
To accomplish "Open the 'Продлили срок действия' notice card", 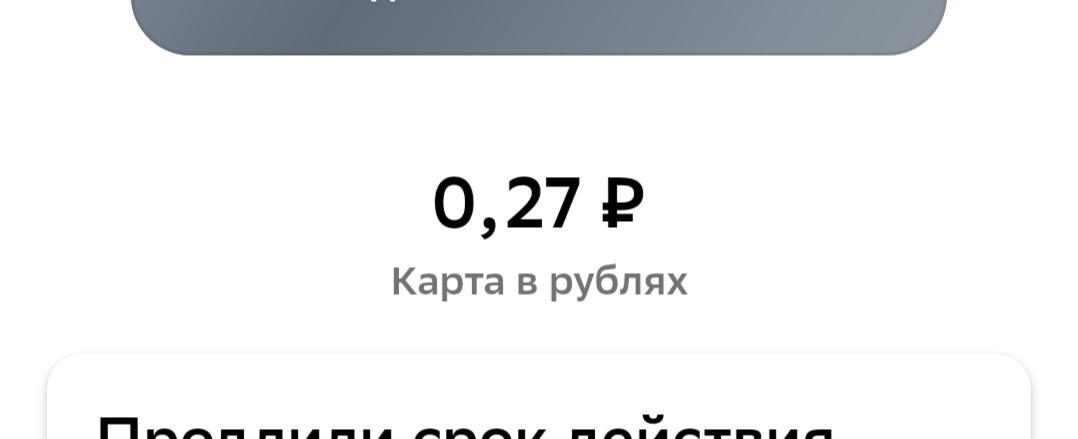I will point(538,408).
